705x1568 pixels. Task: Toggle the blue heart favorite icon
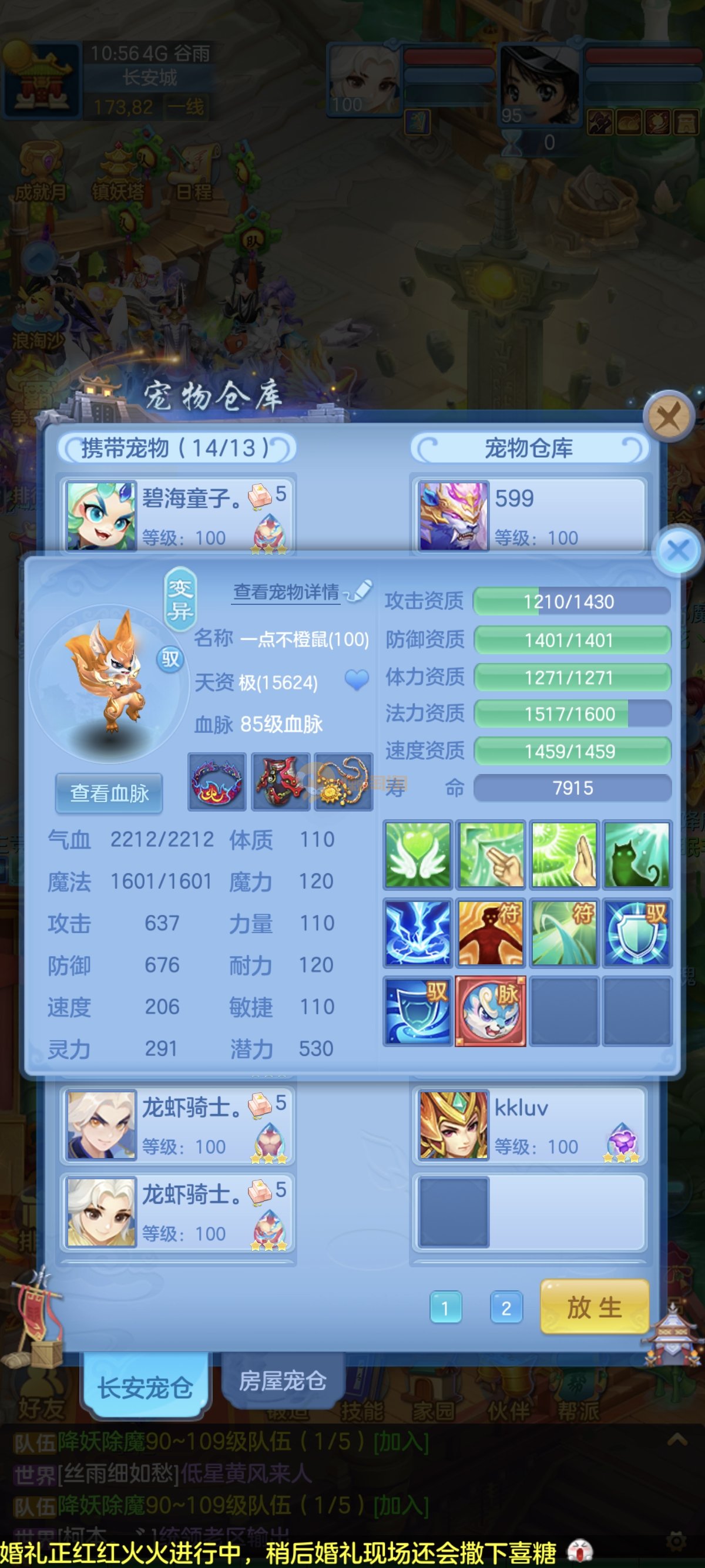coord(357,680)
